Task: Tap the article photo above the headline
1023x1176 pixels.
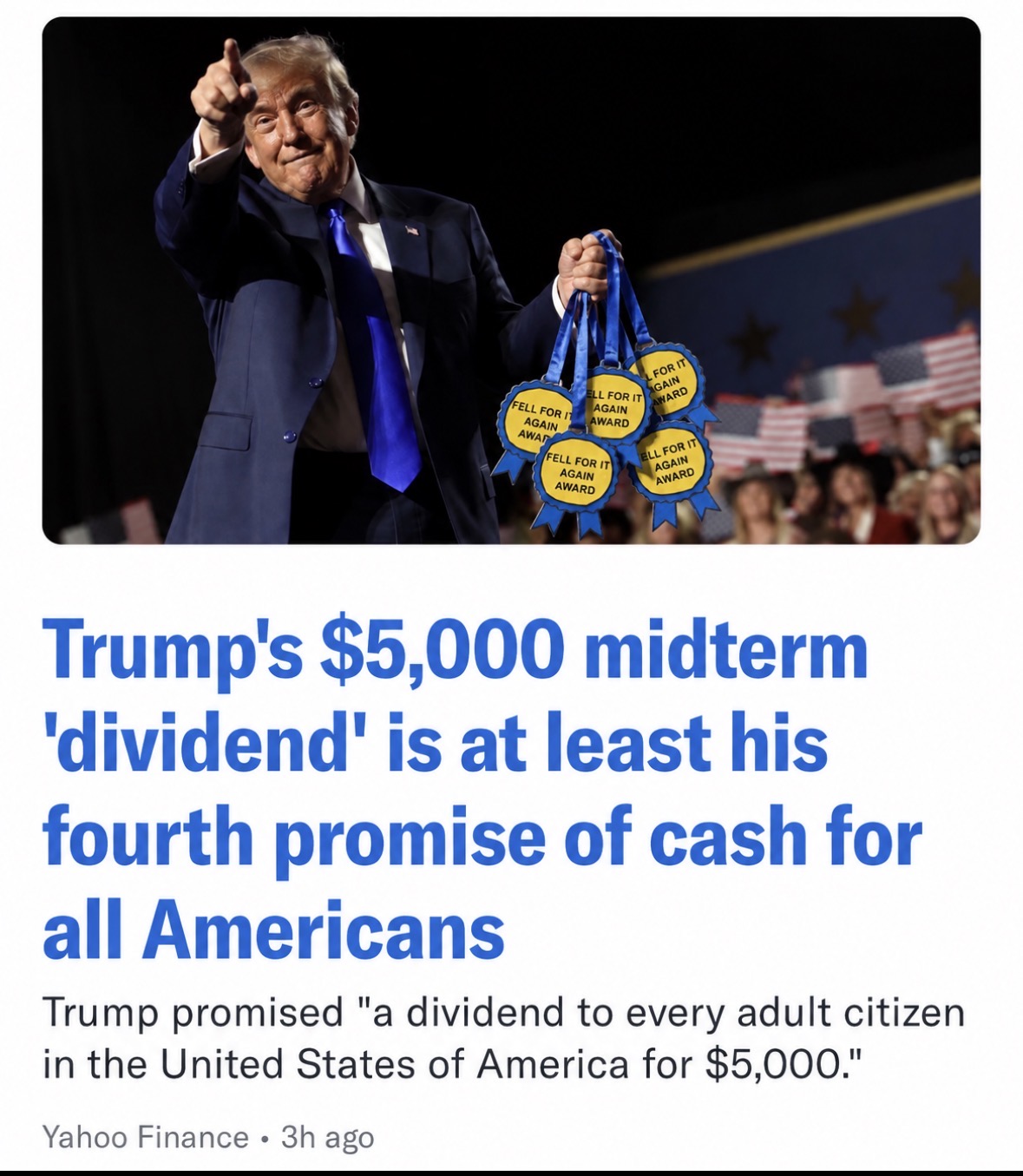Action: [511, 280]
